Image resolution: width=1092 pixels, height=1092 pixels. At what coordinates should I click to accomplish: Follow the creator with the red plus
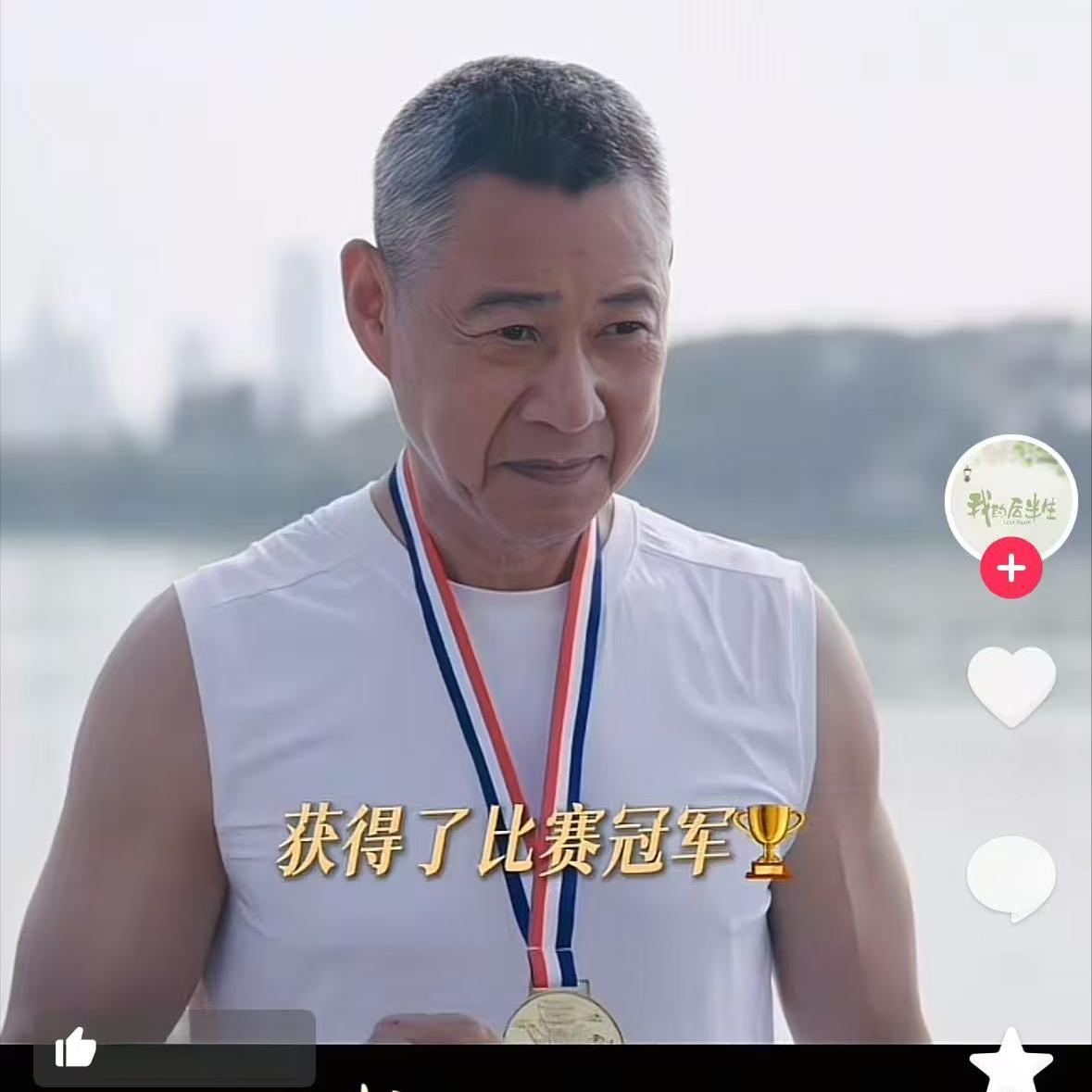click(1010, 567)
